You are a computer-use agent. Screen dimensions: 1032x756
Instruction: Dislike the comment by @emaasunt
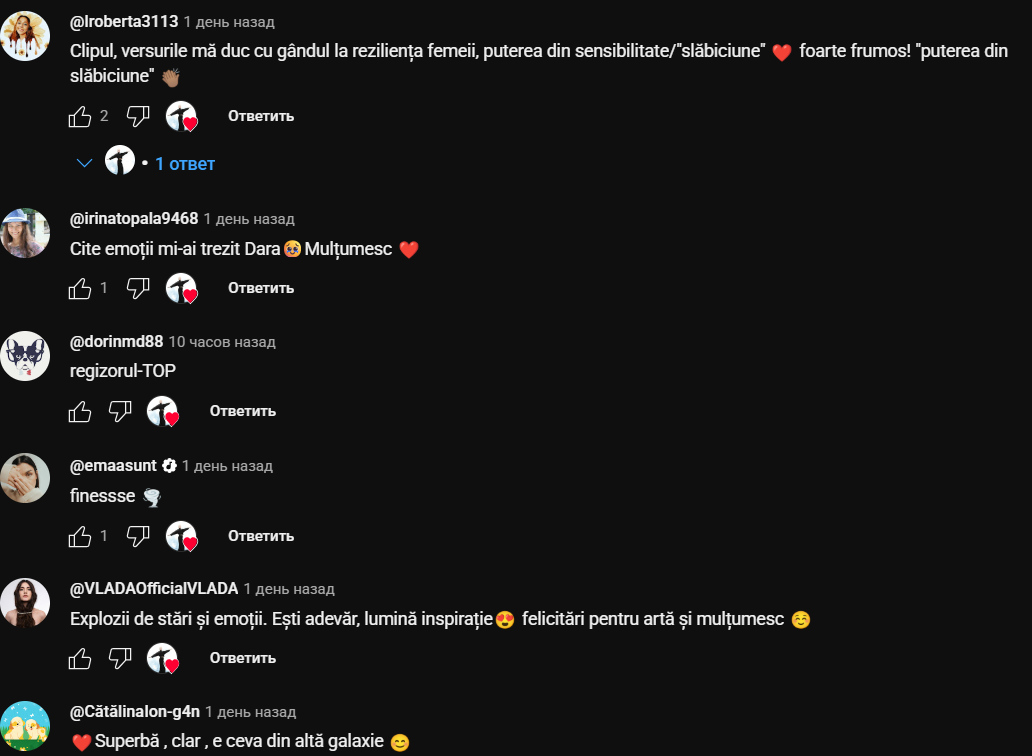[138, 537]
